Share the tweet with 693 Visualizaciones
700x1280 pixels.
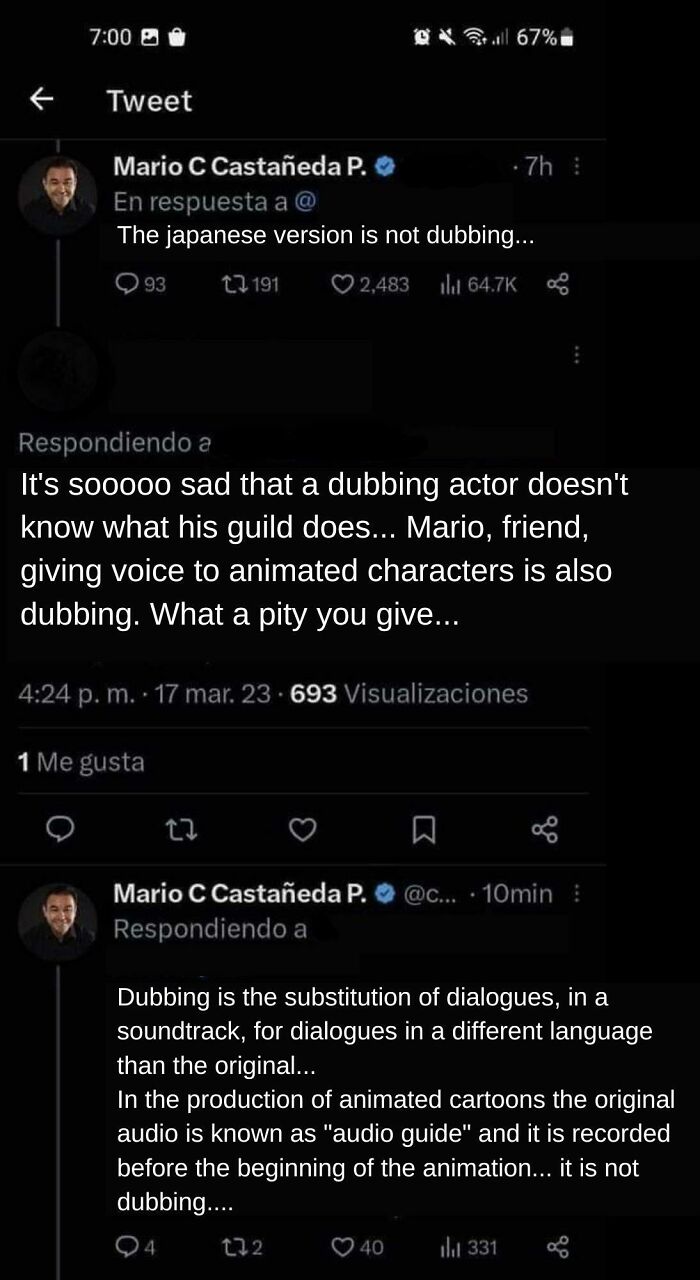[x=545, y=829]
